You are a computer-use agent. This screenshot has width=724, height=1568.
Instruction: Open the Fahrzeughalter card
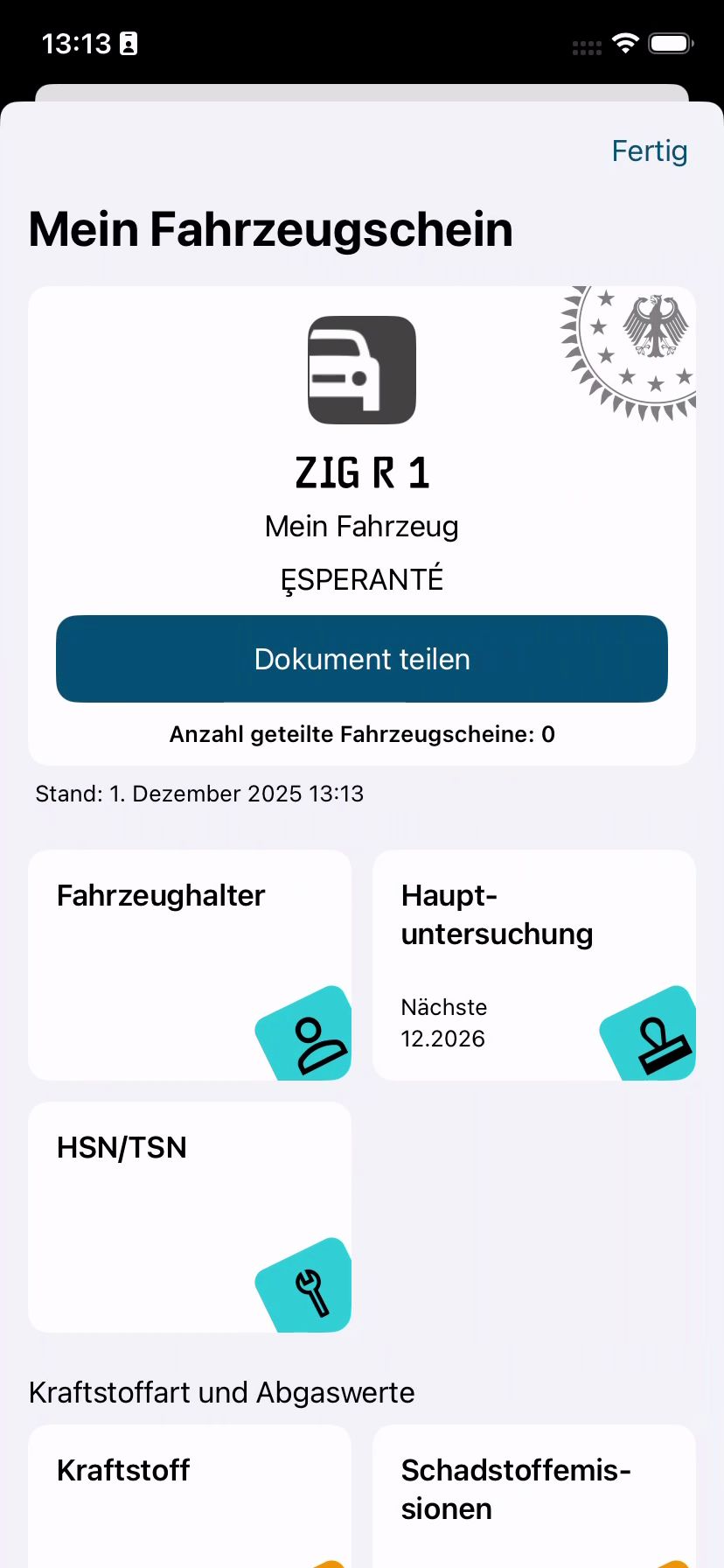pos(190,964)
